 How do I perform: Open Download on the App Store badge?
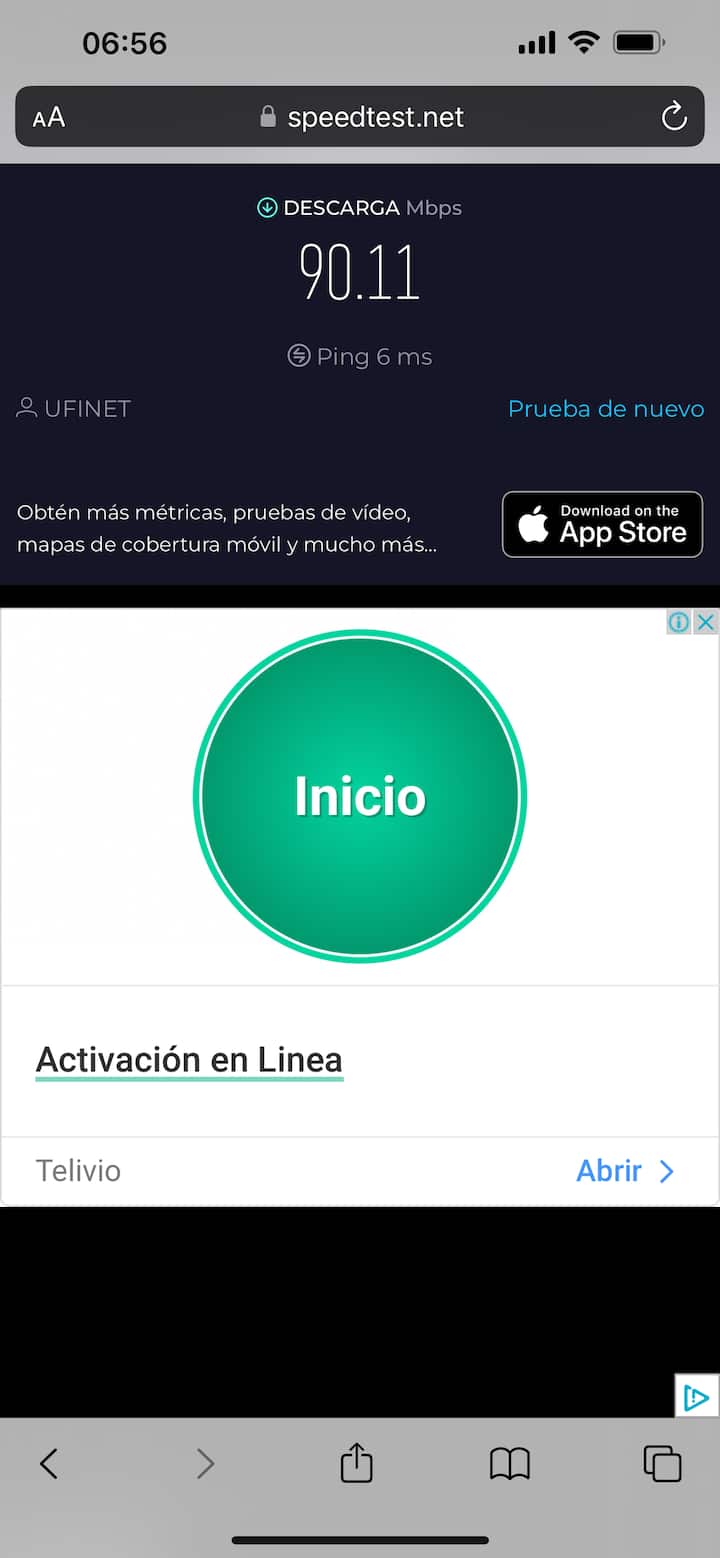[602, 524]
